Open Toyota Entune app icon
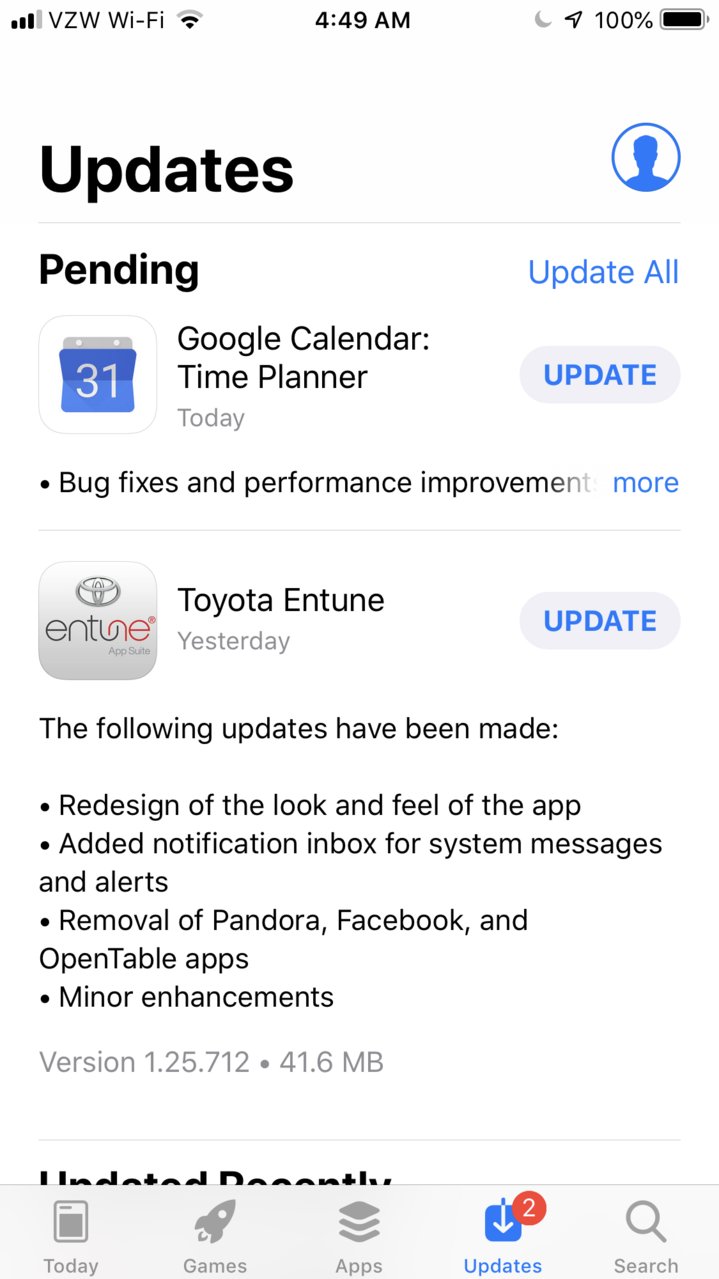Screen dimensions: 719x1279 [98, 621]
